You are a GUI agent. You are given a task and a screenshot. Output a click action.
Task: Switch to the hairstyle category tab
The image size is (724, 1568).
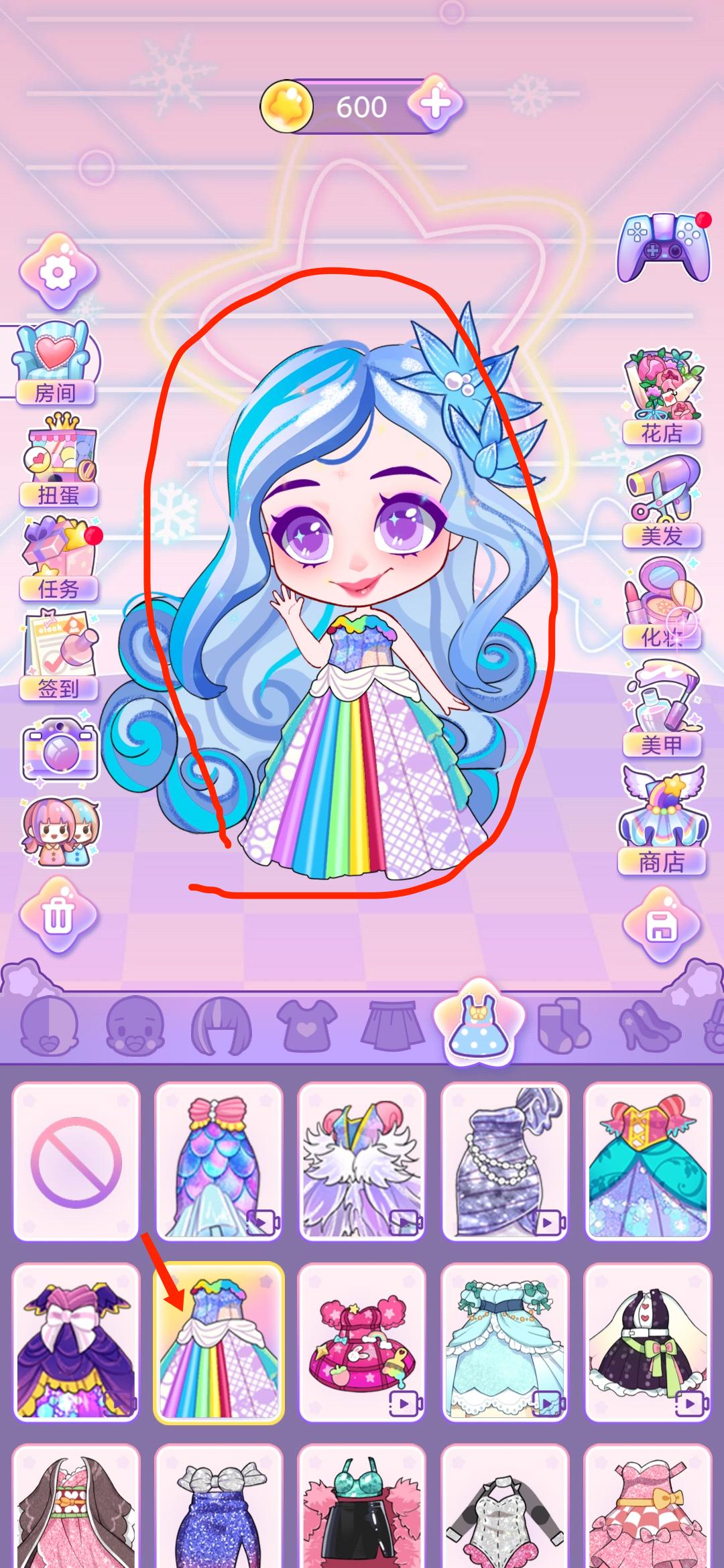(221, 1025)
